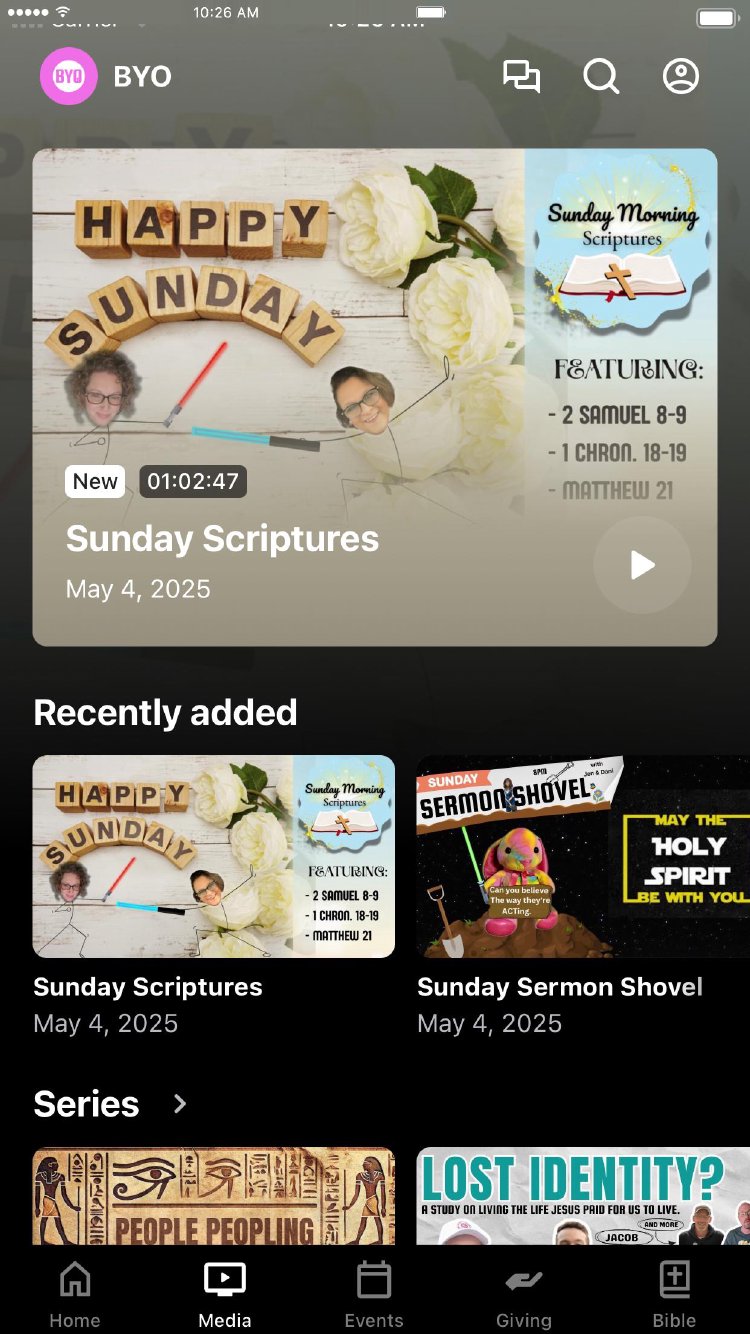Screen dimensions: 750x1334
Task: Open the Sunday Sermon Shovel video
Action: point(583,856)
